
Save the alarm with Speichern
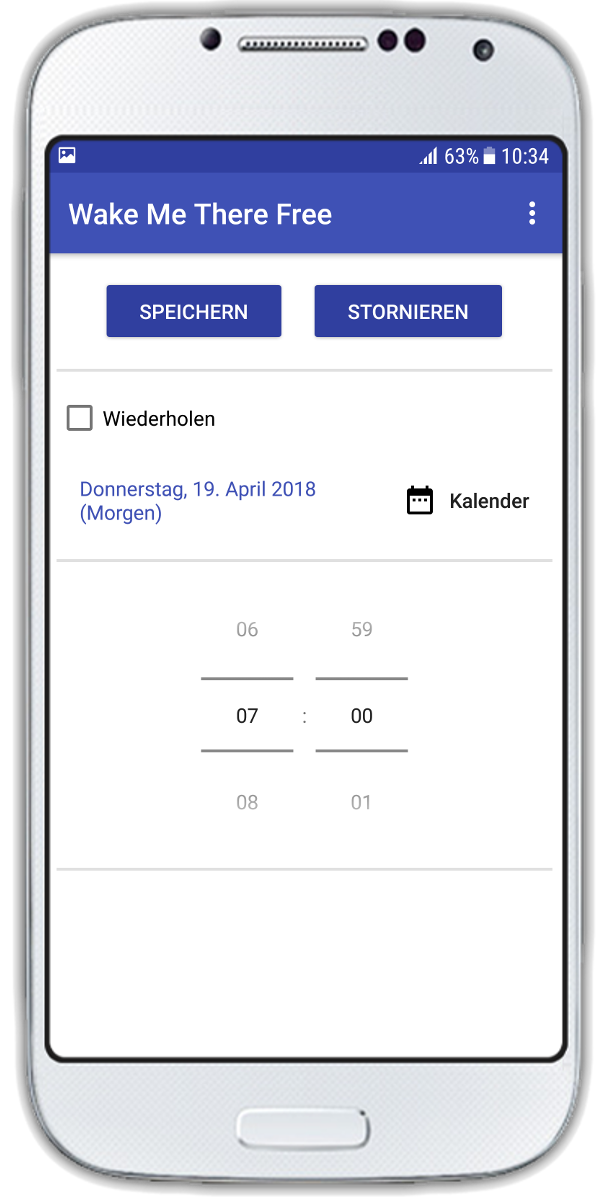point(194,311)
